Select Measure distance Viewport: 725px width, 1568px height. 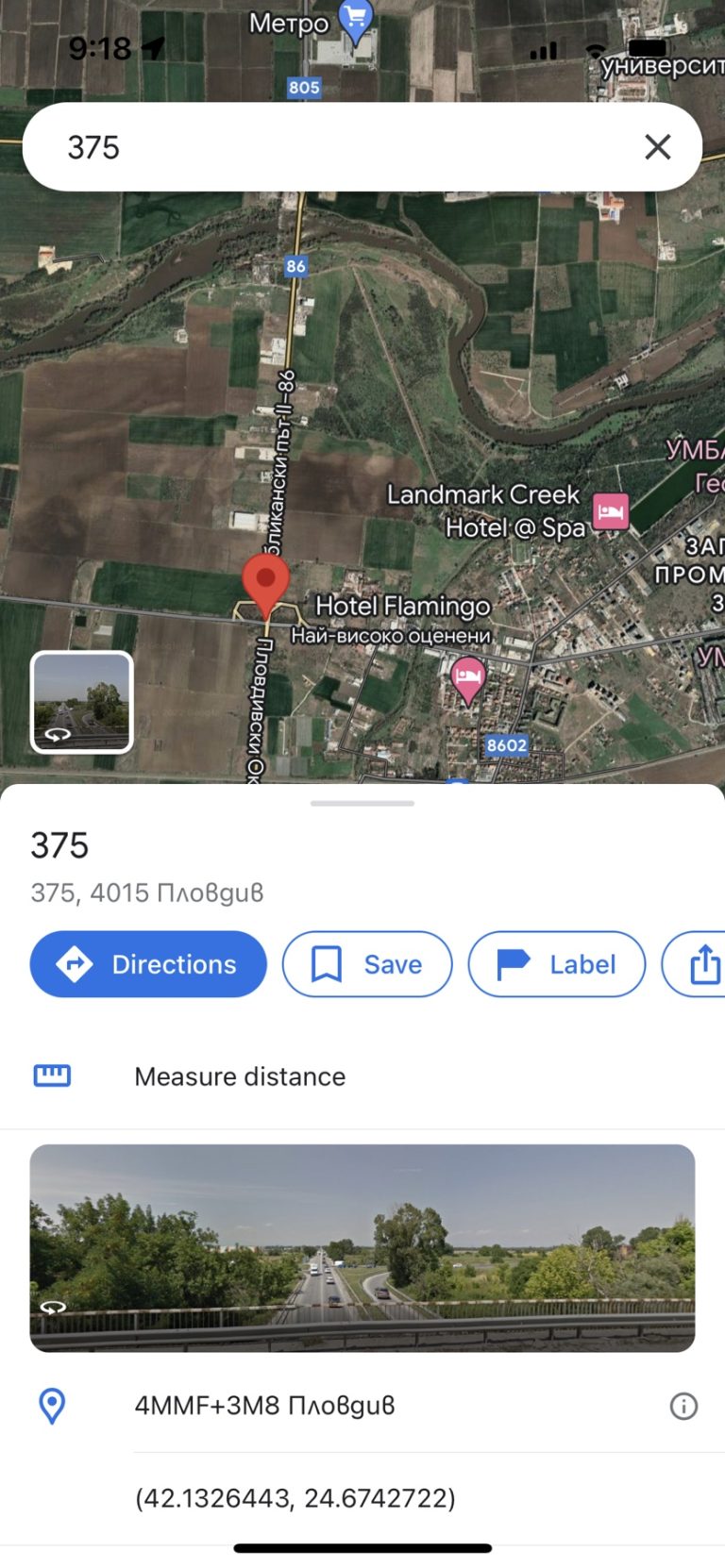pos(362,1076)
